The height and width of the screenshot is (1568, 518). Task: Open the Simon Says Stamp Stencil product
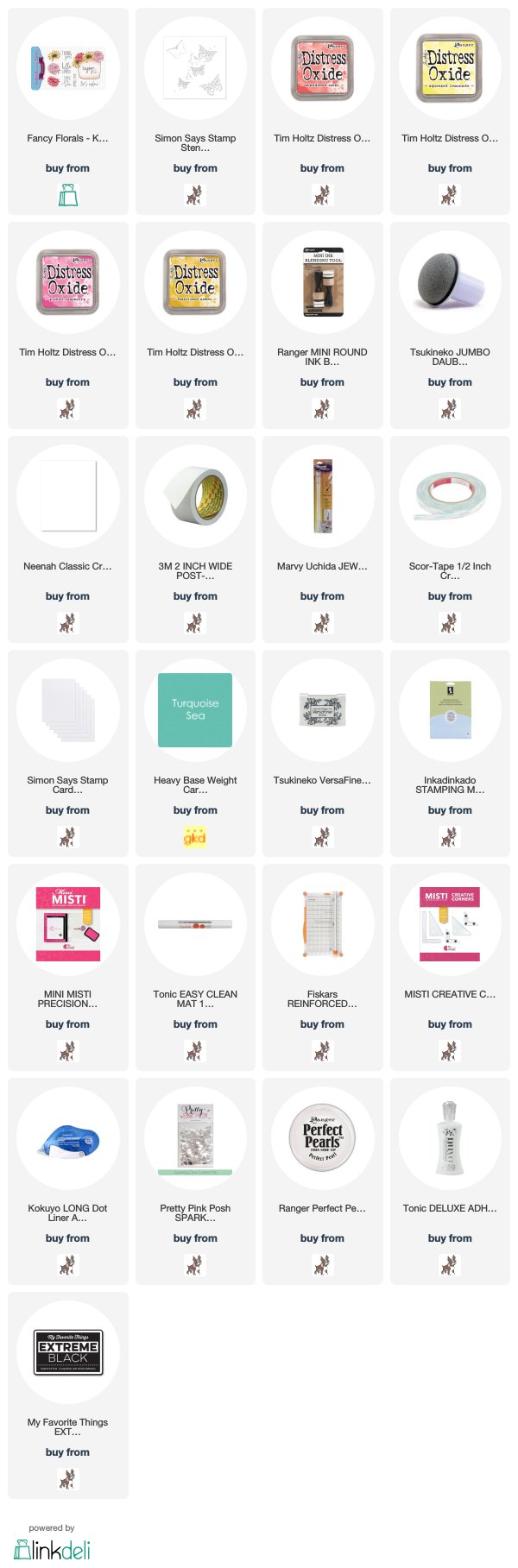click(195, 68)
